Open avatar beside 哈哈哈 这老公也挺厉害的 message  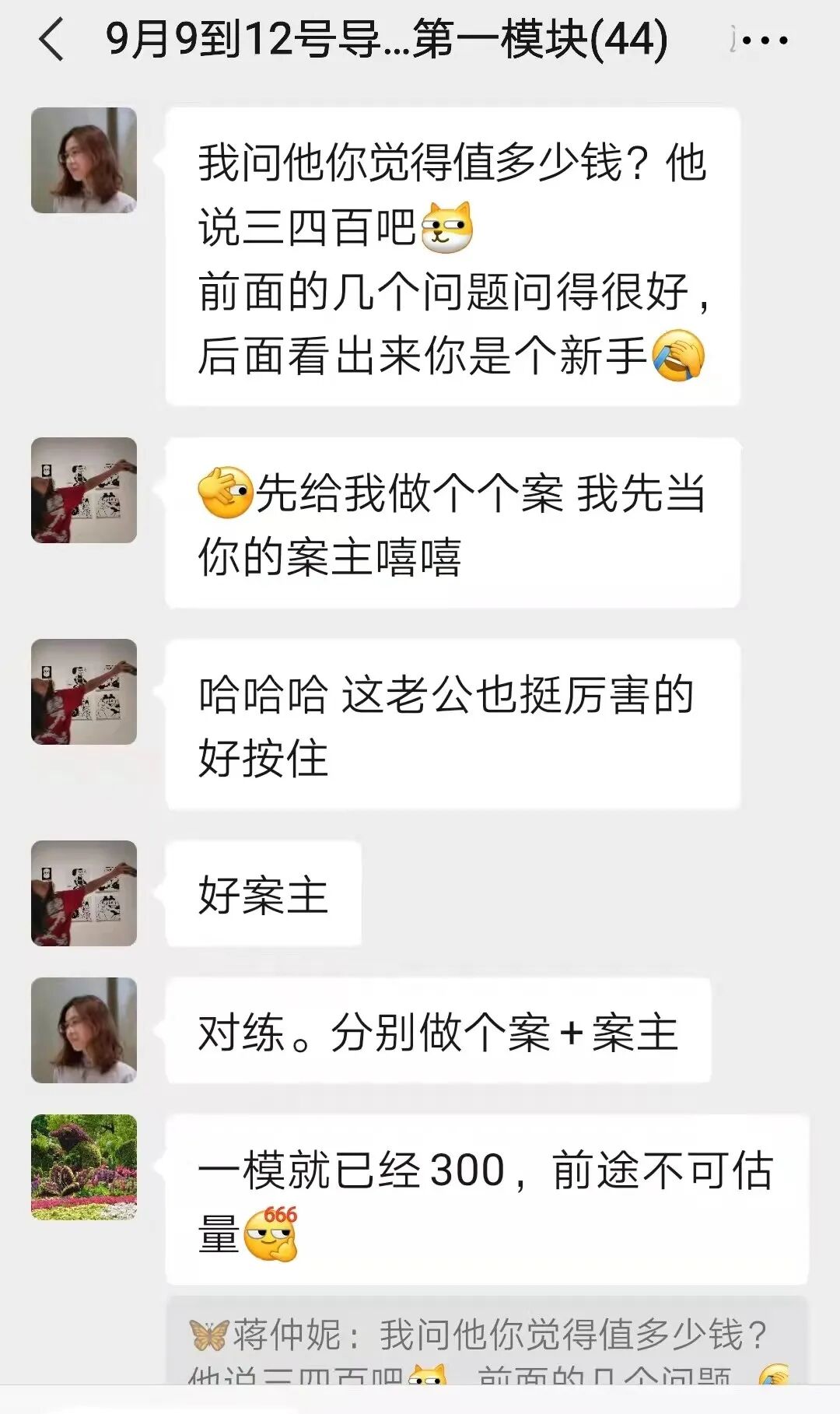(84, 692)
